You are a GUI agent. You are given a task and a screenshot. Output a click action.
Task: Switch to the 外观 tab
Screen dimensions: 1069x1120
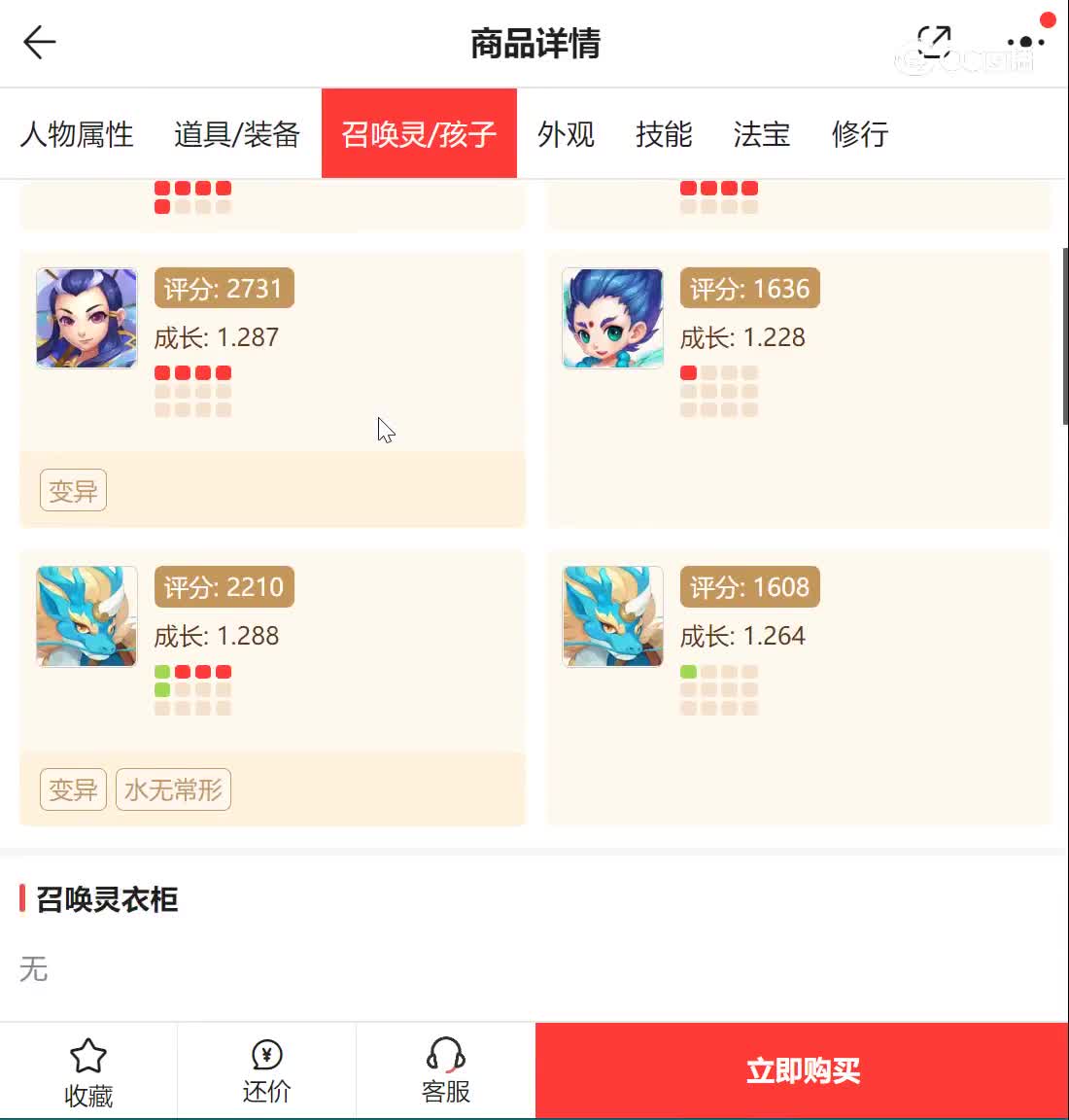click(566, 134)
